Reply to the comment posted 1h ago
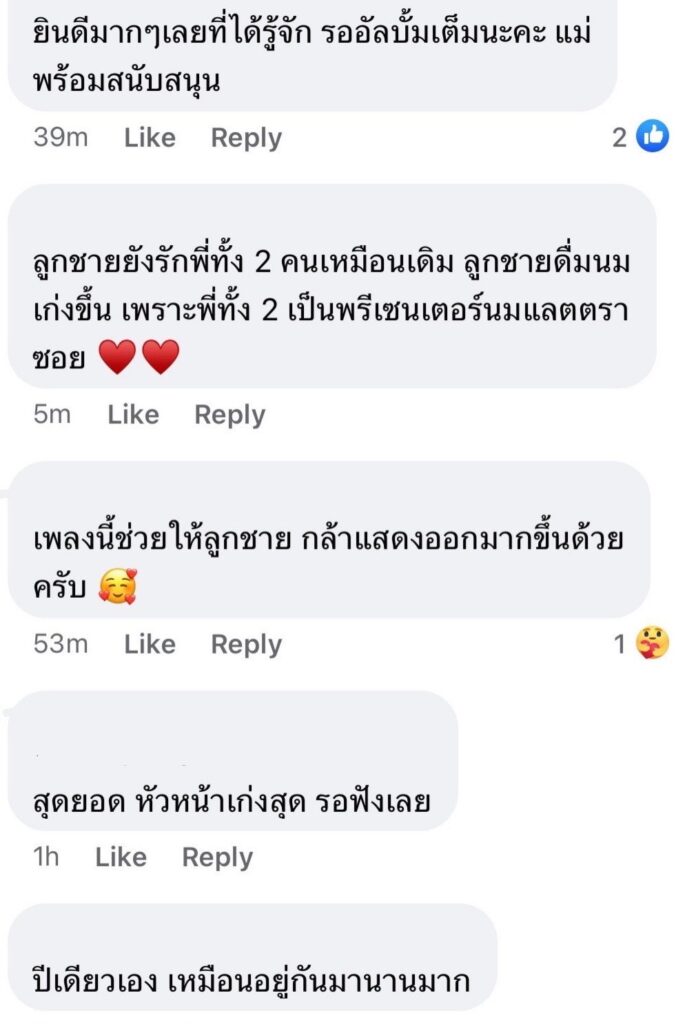This screenshot has height=1024, width=687. [217, 857]
